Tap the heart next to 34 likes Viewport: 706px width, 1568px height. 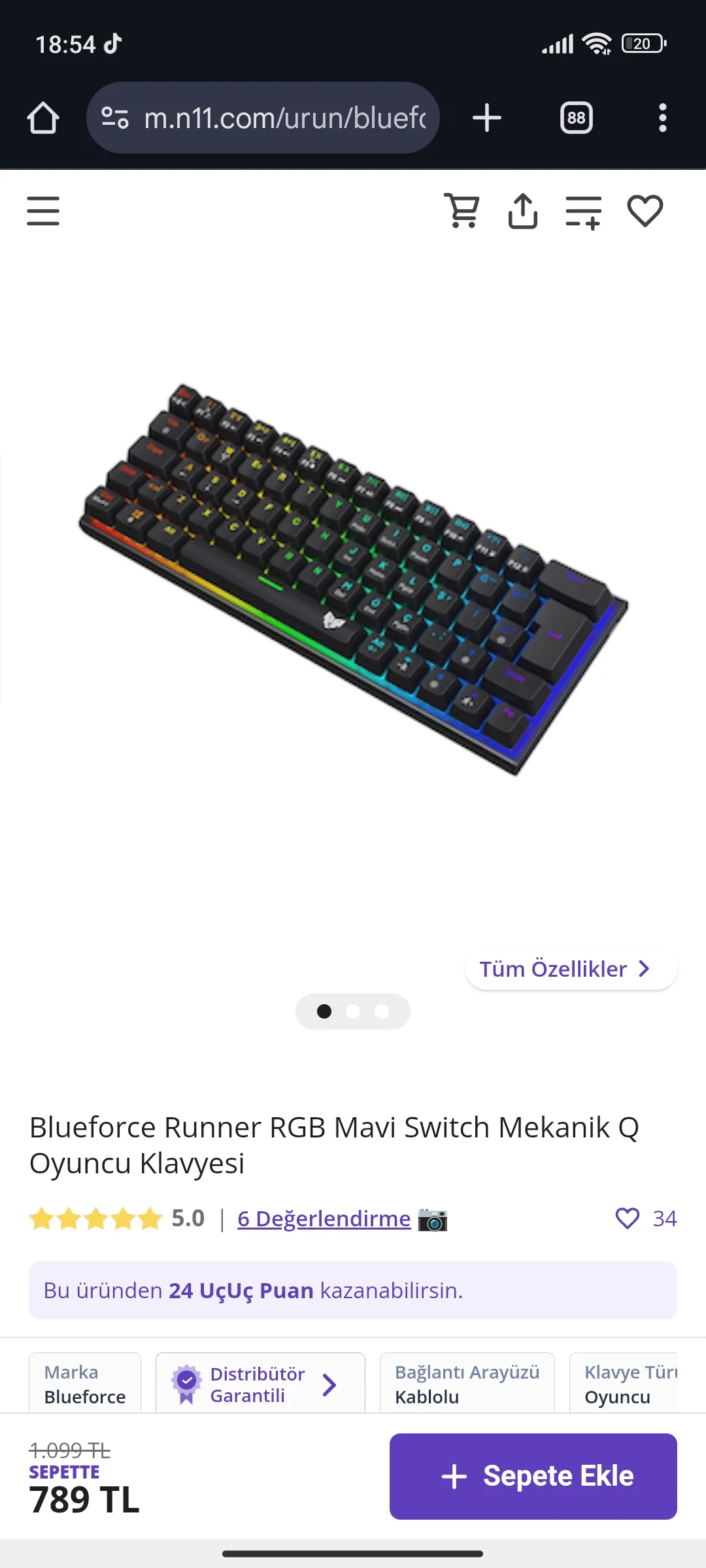click(x=628, y=1218)
